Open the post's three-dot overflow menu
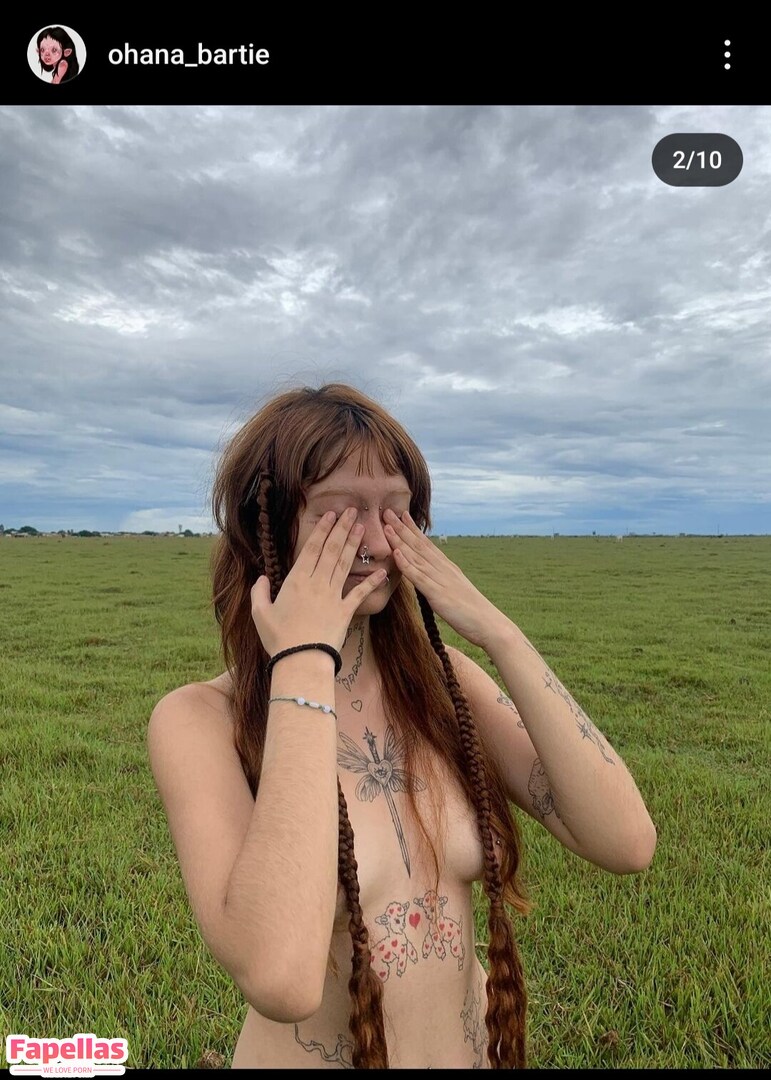The height and width of the screenshot is (1080, 771). [727, 55]
